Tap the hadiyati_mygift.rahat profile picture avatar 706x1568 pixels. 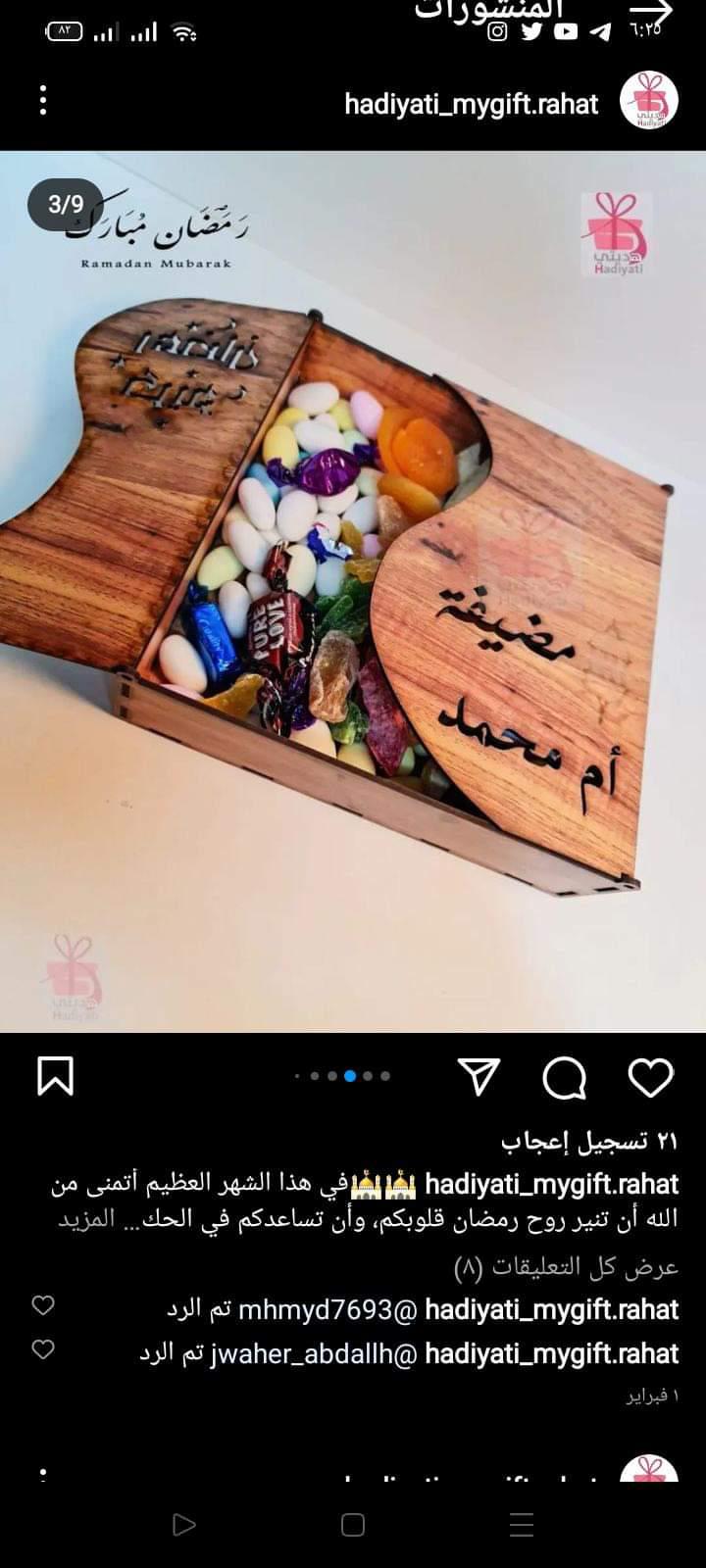tap(650, 101)
